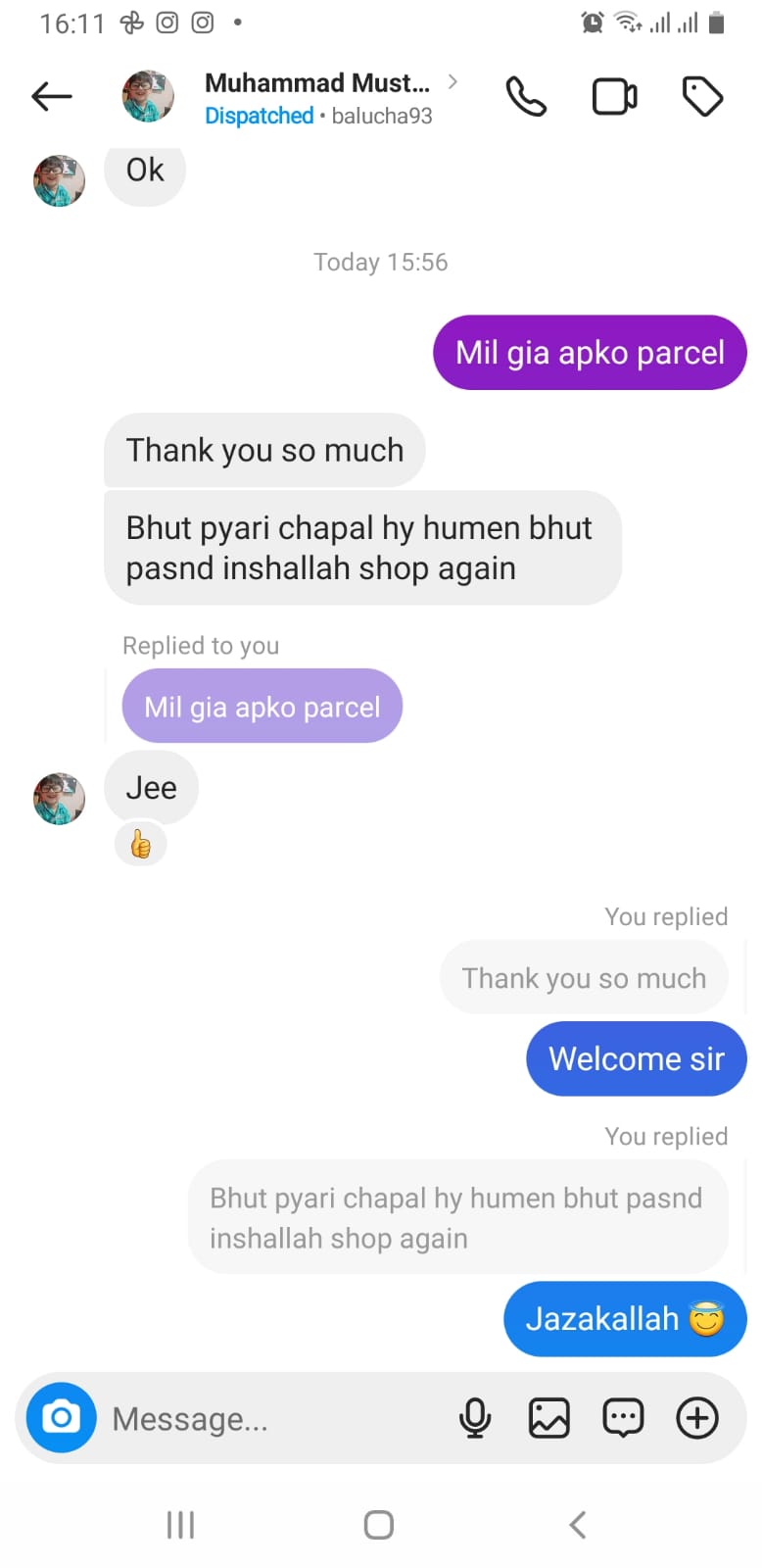Image resolution: width=762 pixels, height=1568 pixels.
Task: Tap the thumbs up reaction under Jee
Action: (141, 845)
